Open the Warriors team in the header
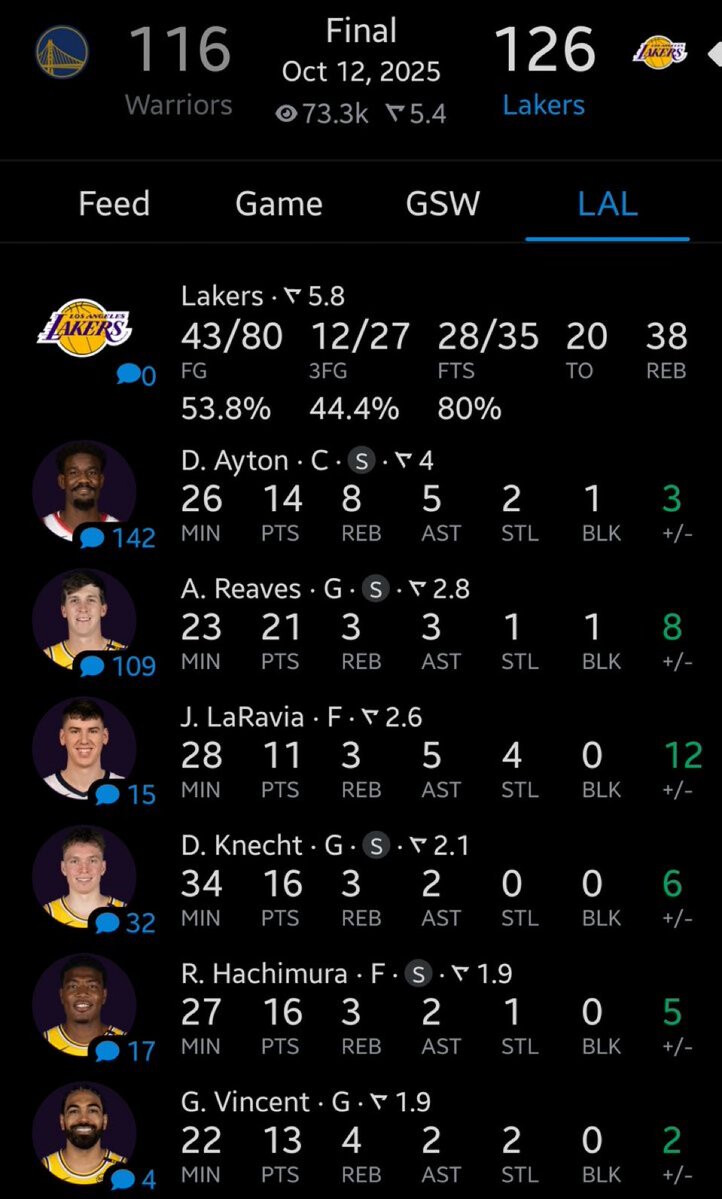The height and width of the screenshot is (1199, 722). coord(178,105)
